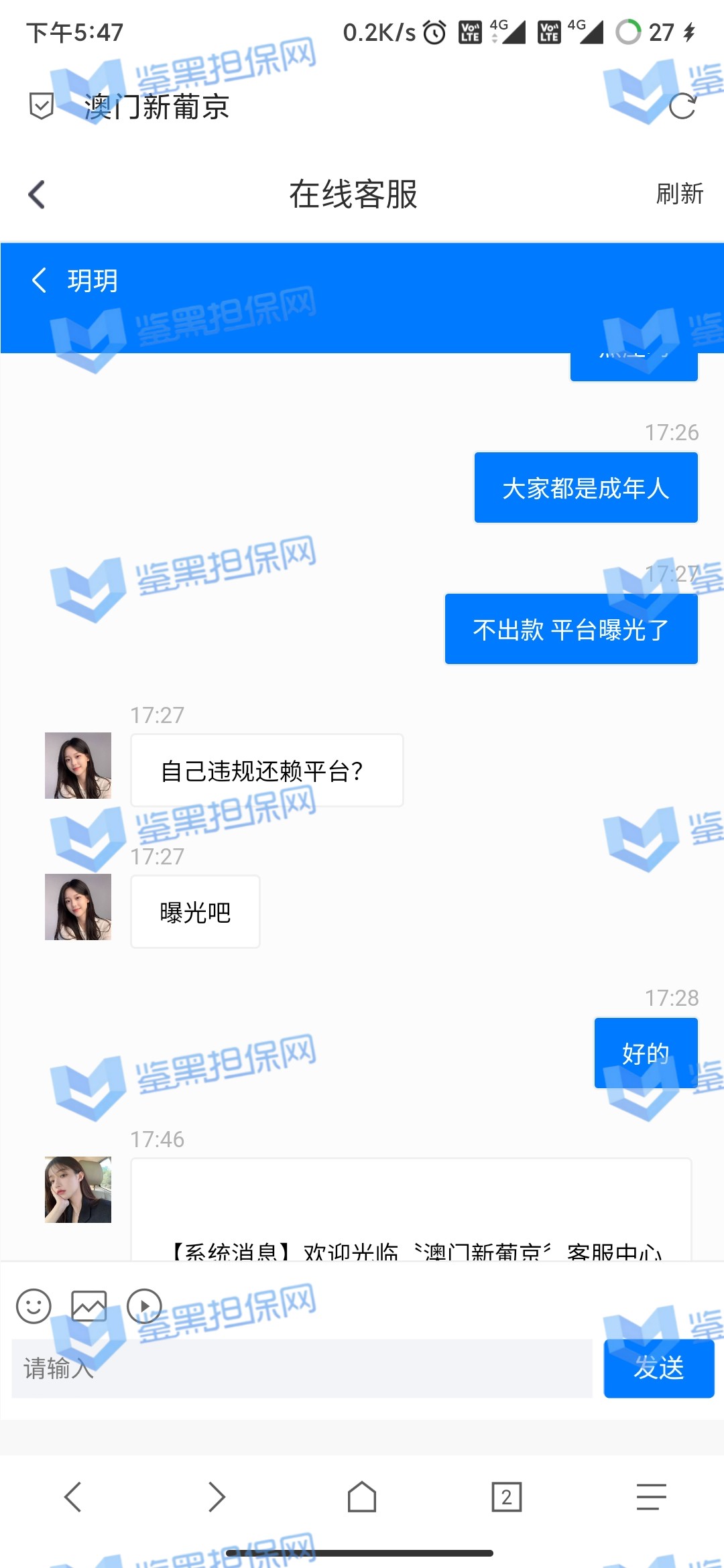Navigate back in the browser toolbar
724x1568 pixels.
72,1497
